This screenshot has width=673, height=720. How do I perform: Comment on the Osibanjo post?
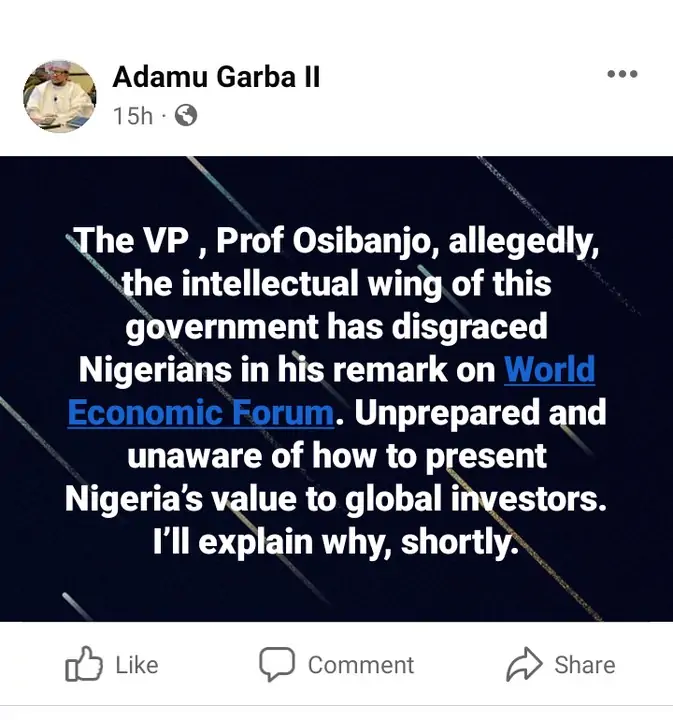[x=336, y=665]
